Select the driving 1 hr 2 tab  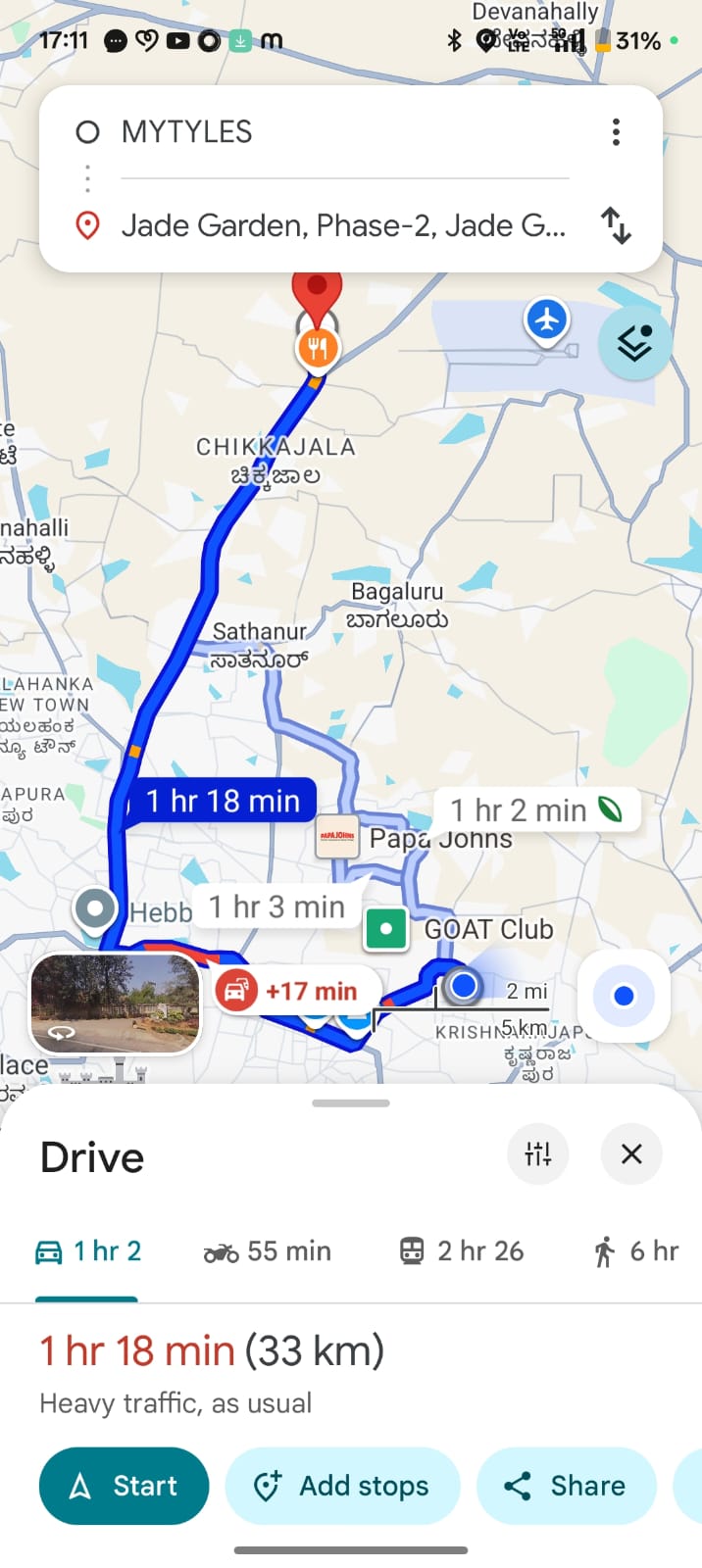pyautogui.click(x=88, y=1251)
